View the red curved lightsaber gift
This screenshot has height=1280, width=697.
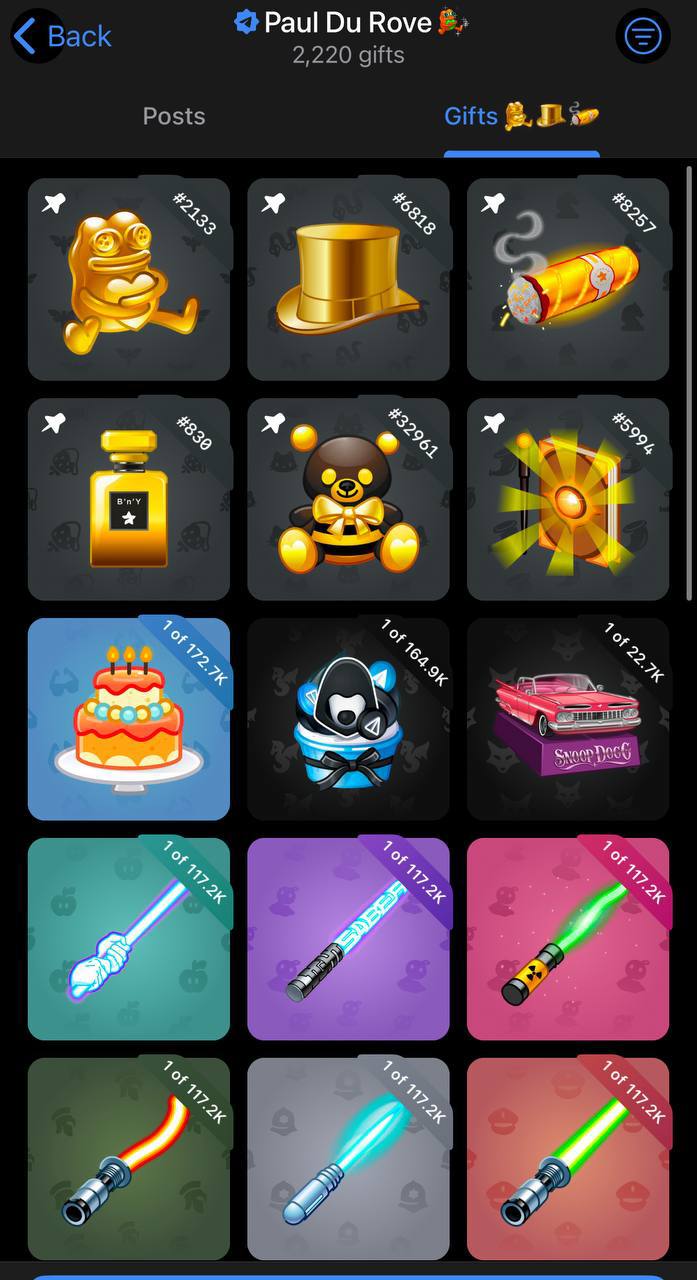tap(129, 1159)
